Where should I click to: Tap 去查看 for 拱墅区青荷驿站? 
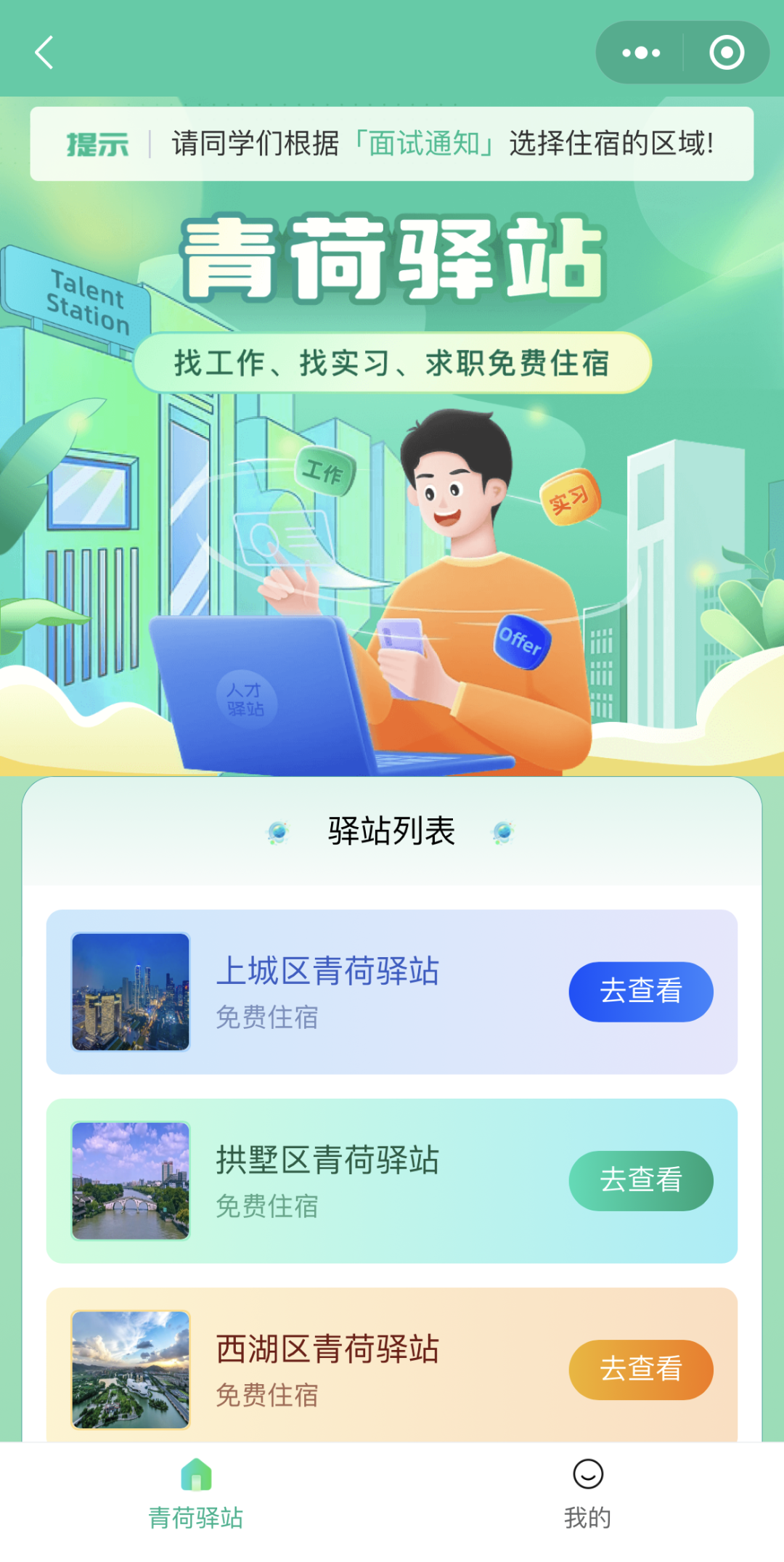(x=640, y=1180)
